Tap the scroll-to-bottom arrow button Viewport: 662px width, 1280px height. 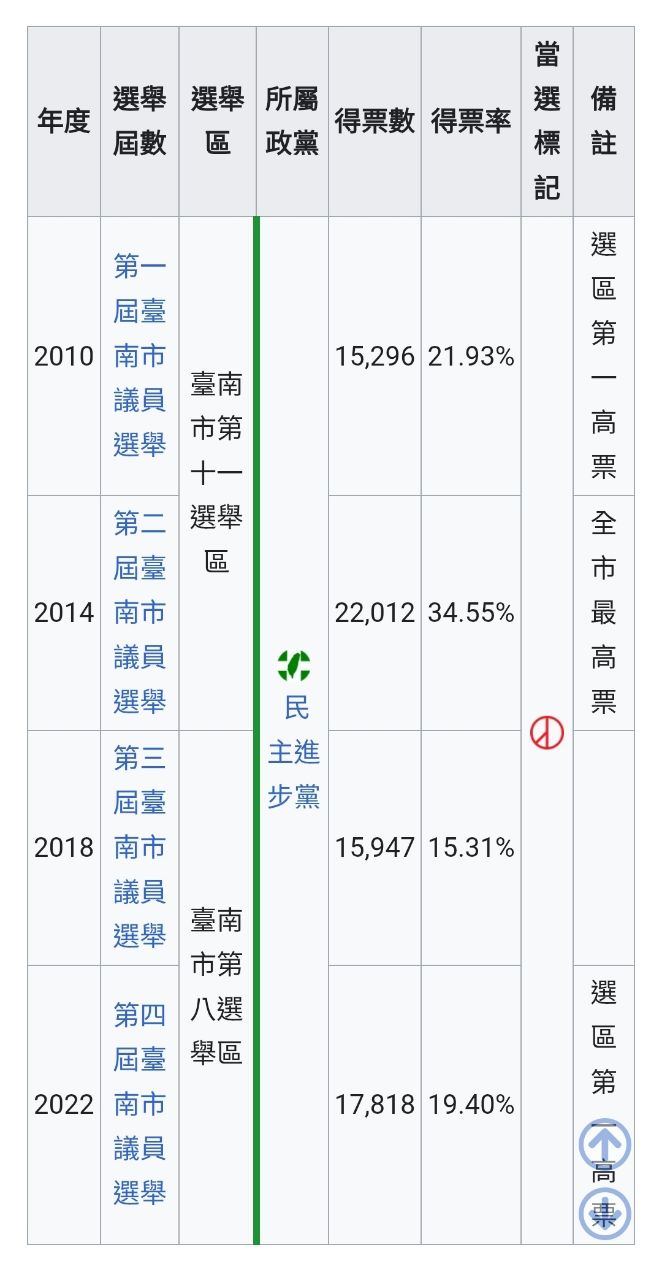pos(605,1212)
